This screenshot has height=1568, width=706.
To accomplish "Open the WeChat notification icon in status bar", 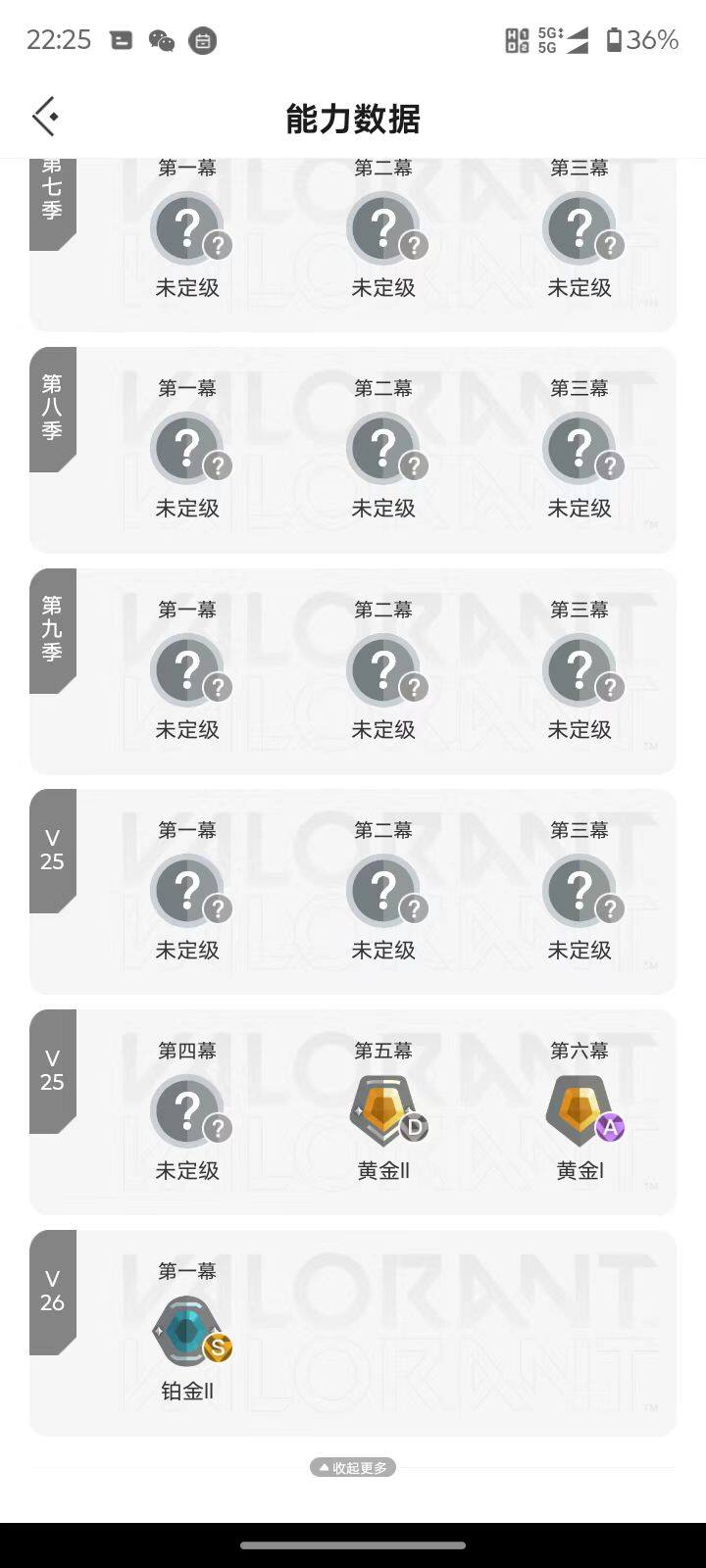I will tap(160, 39).
